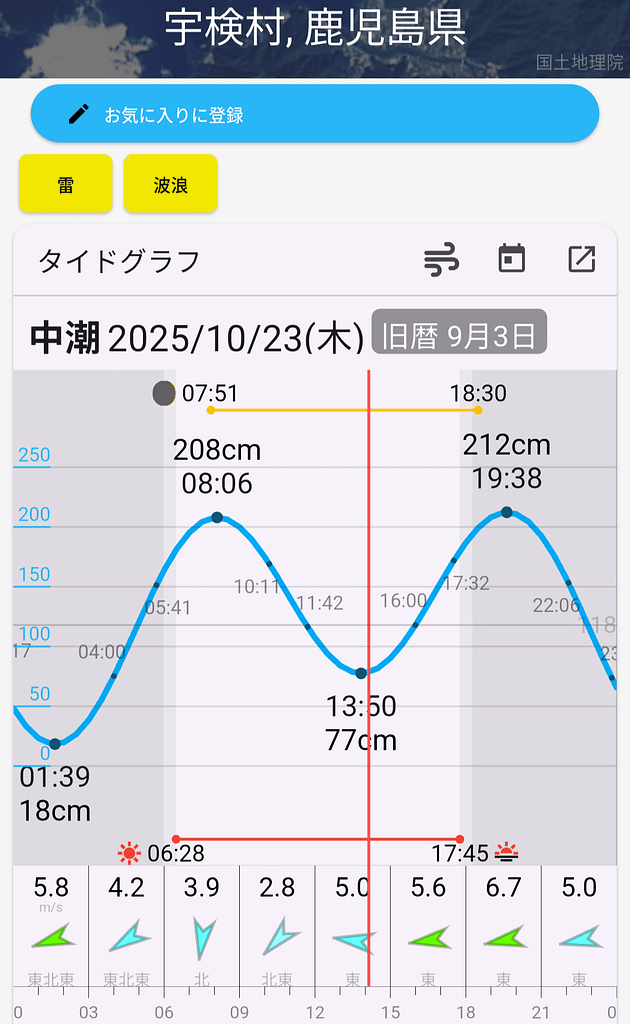Image resolution: width=630 pixels, height=1024 pixels.
Task: Open the calendar date picker icon
Action: [512, 259]
